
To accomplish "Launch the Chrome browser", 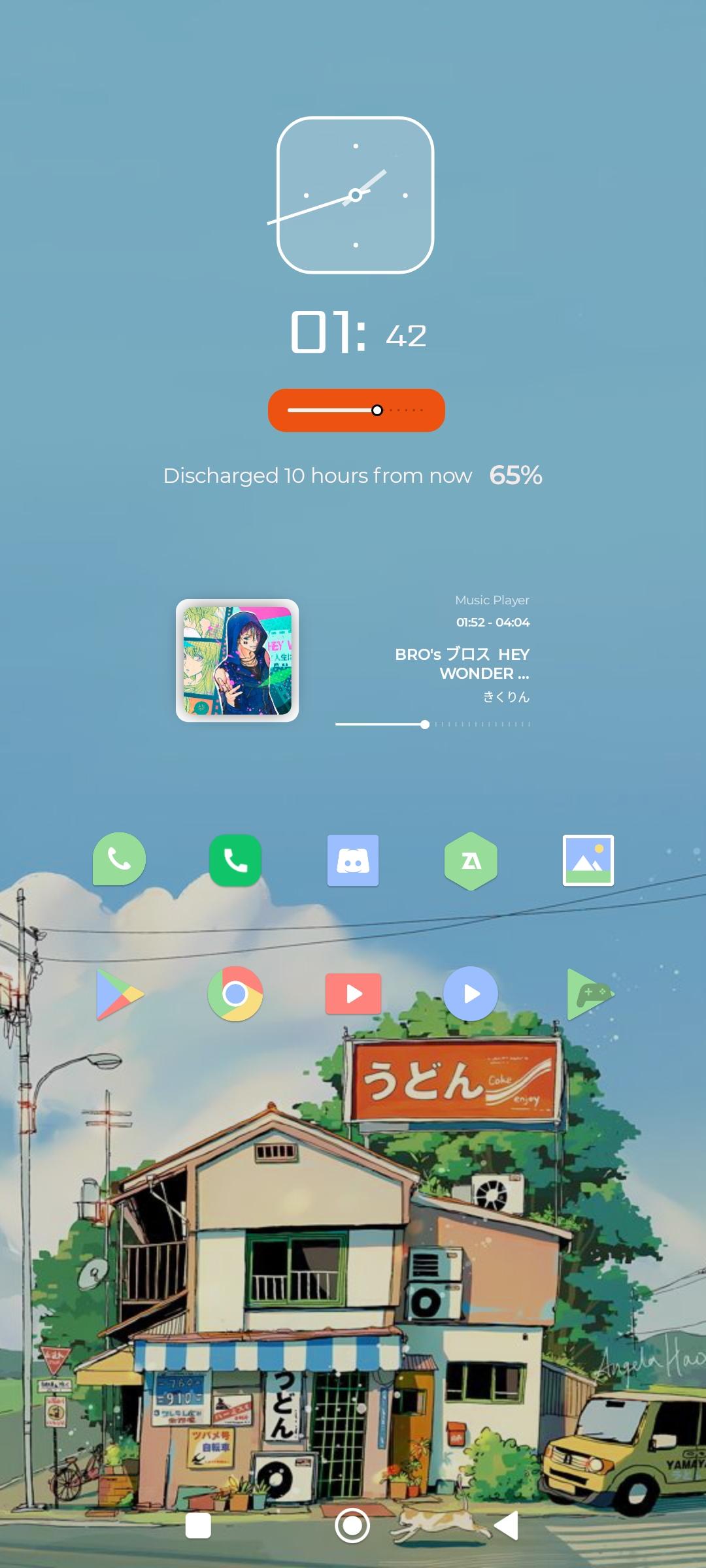I will pos(235,994).
